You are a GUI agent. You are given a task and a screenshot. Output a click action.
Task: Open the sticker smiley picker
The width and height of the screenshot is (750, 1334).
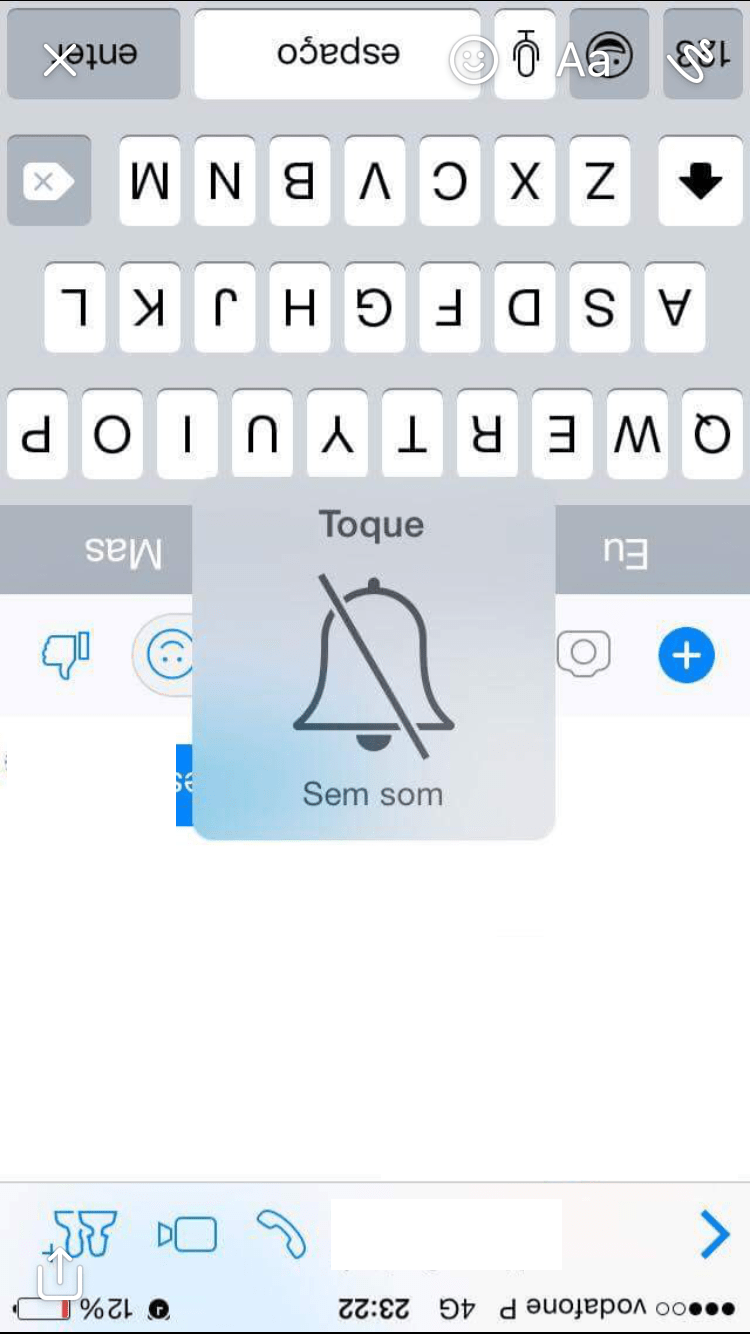point(474,62)
